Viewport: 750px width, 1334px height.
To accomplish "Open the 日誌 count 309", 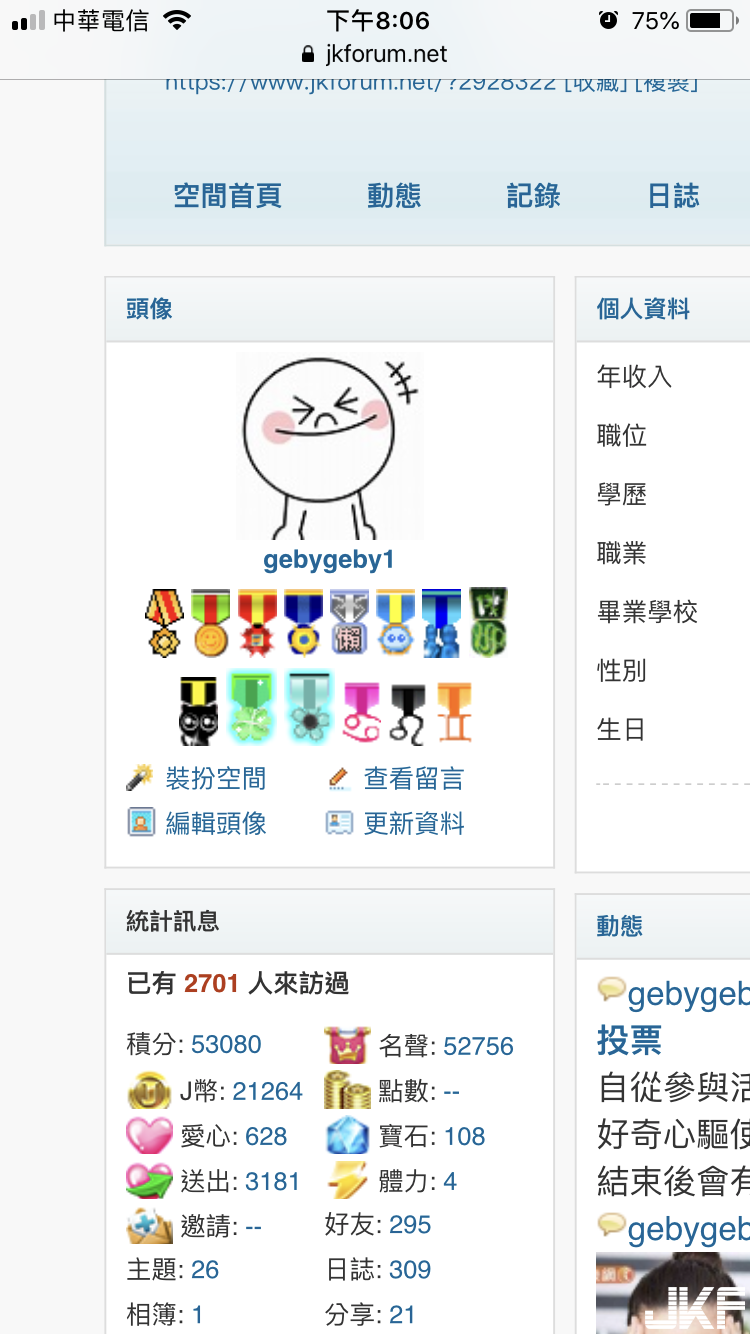I will [x=410, y=1269].
